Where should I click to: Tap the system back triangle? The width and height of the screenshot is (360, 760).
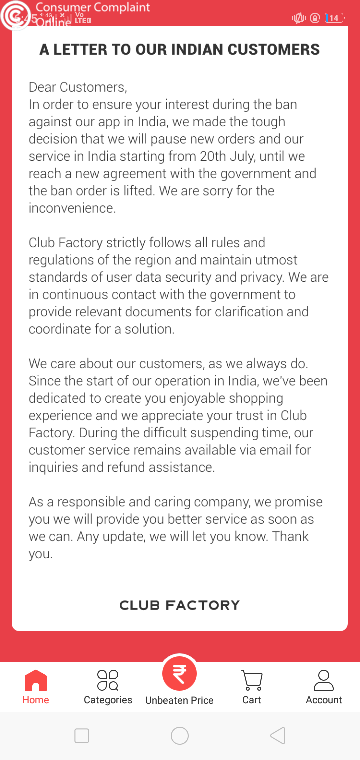coord(277,735)
